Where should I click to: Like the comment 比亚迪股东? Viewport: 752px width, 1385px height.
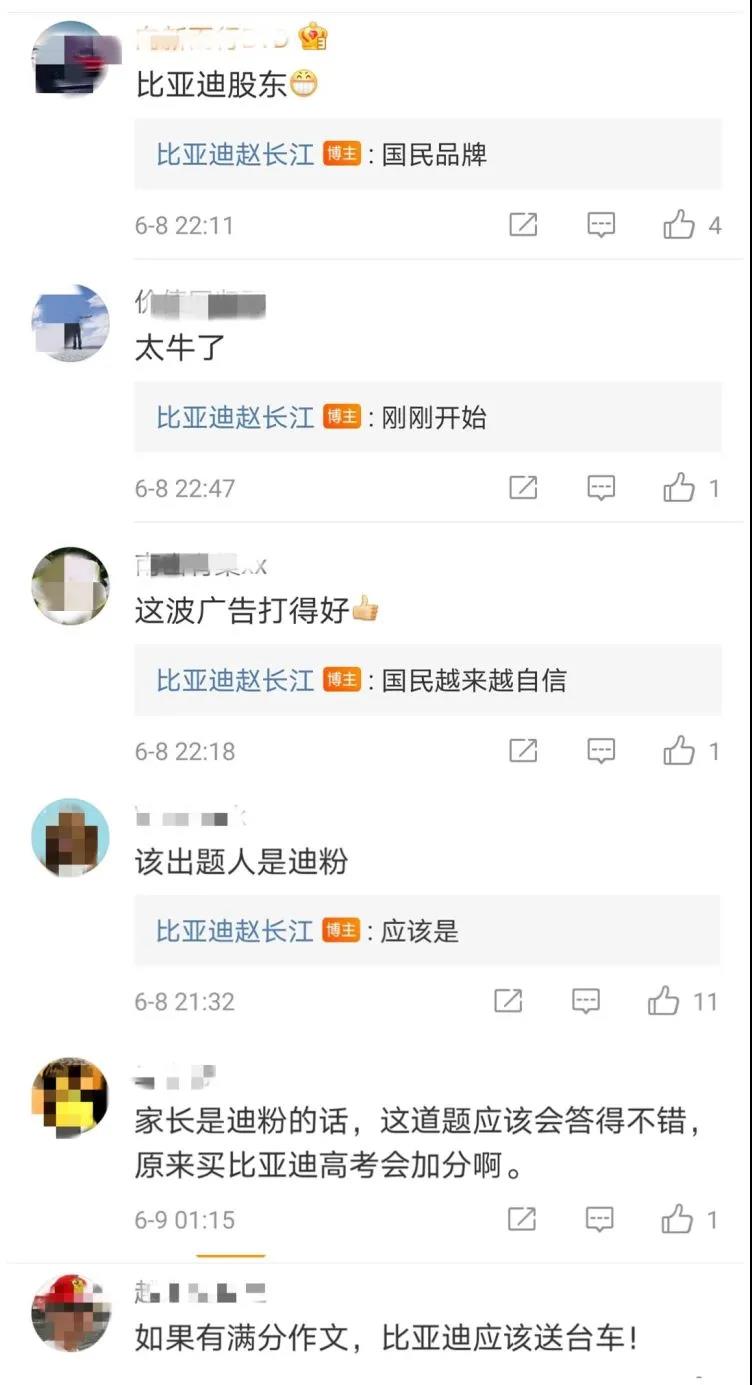click(x=679, y=225)
